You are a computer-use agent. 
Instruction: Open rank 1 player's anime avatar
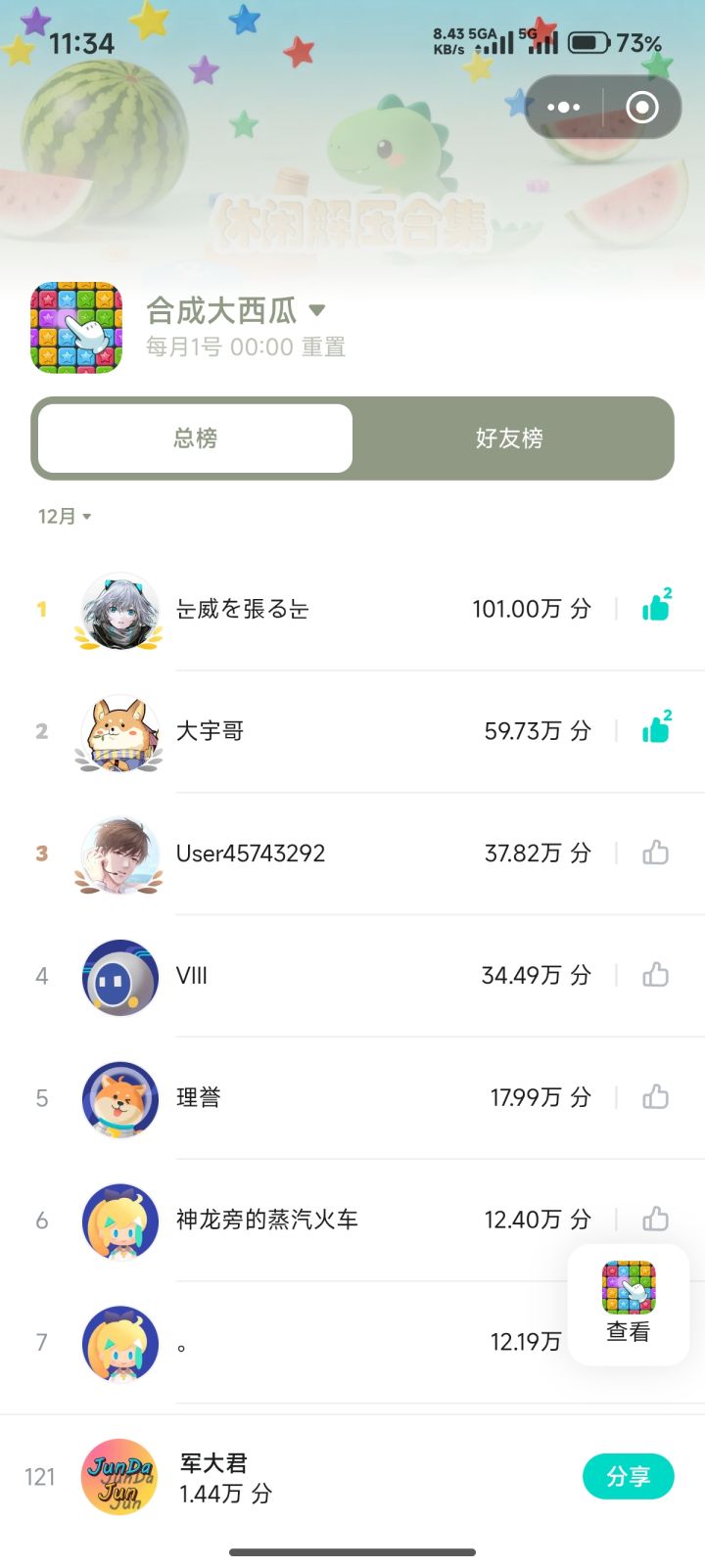pyautogui.click(x=118, y=609)
